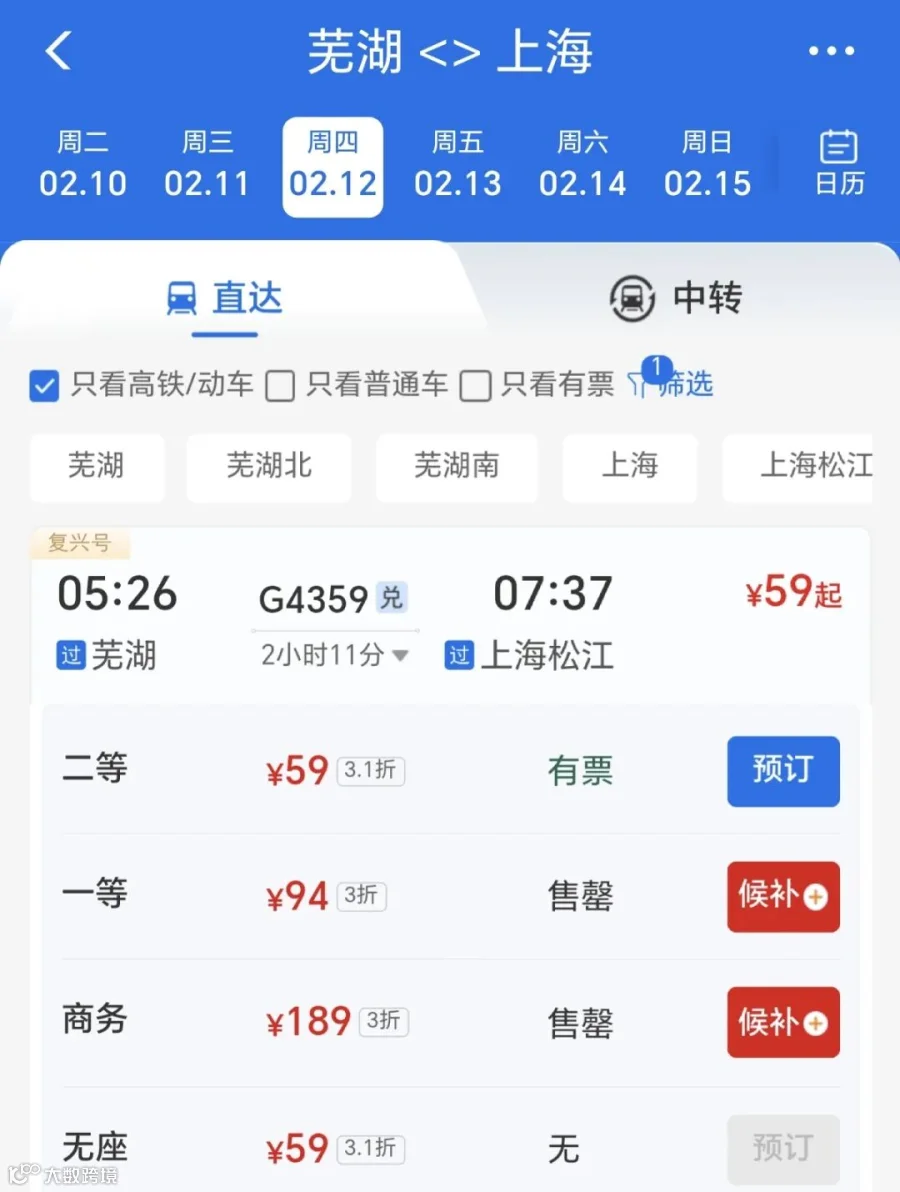Enable 只看有票 filter checkbox
The image size is (900, 1192).
475,386
